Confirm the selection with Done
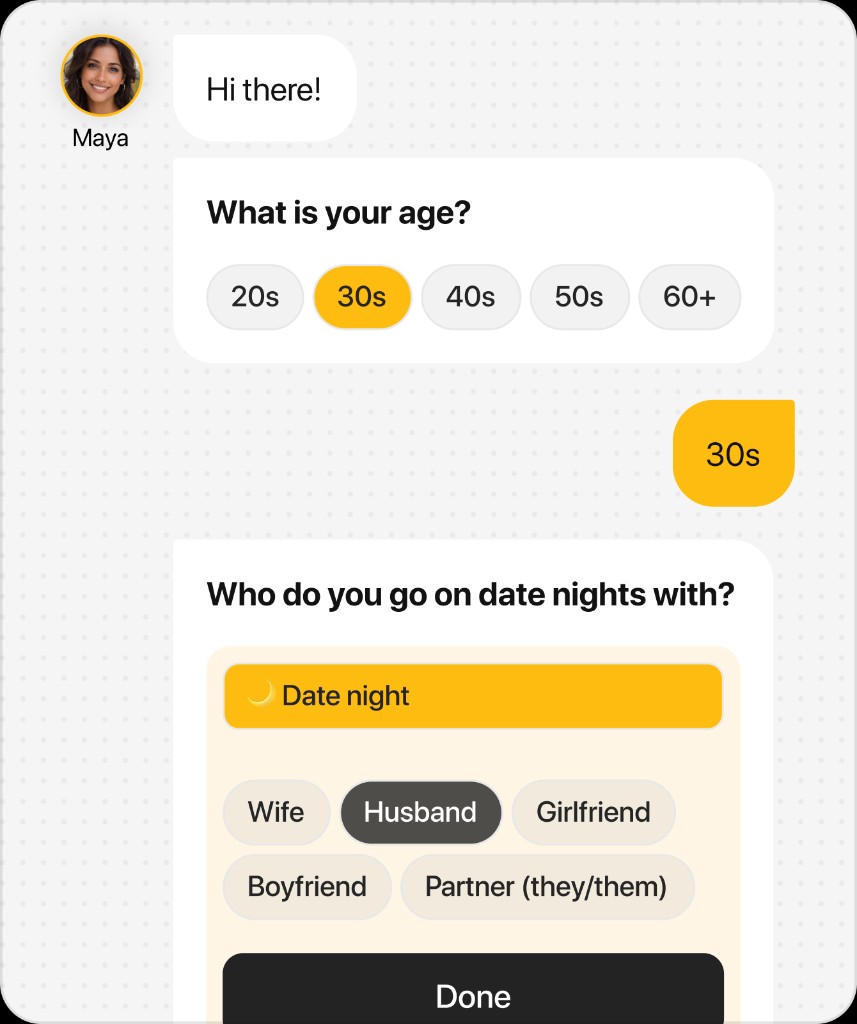The width and height of the screenshot is (857, 1024). pos(473,995)
